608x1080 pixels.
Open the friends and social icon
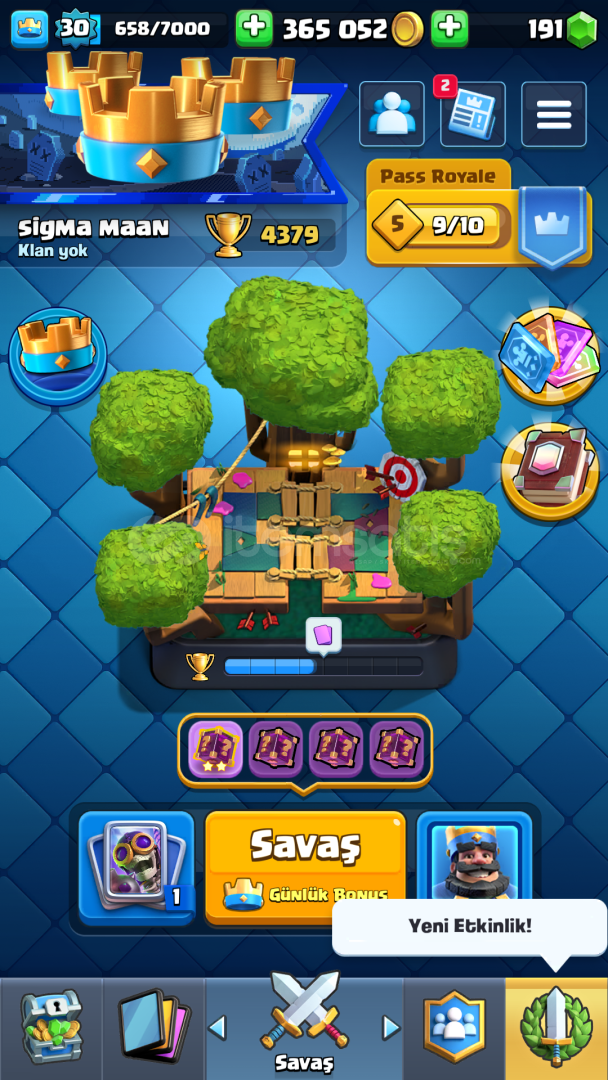click(x=392, y=114)
